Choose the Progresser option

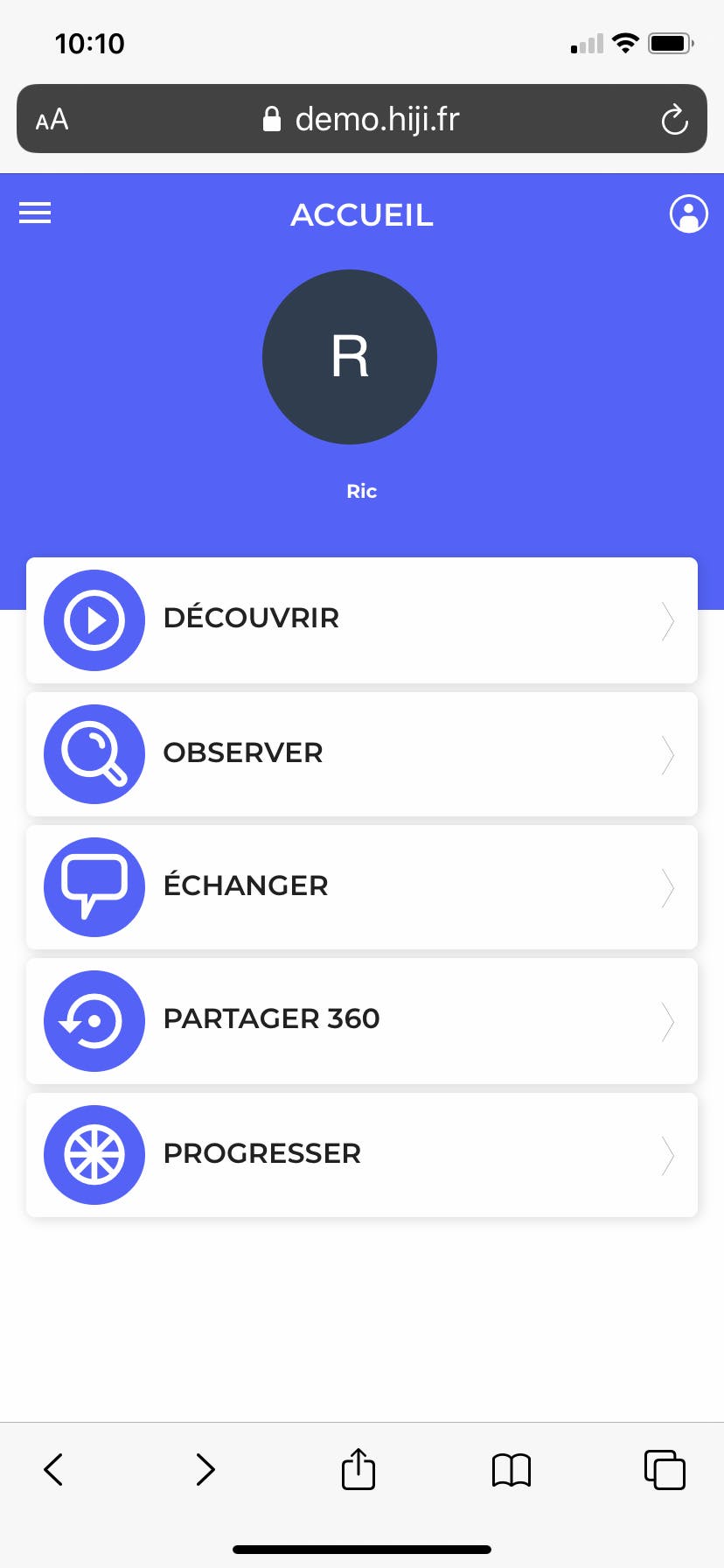362,1154
